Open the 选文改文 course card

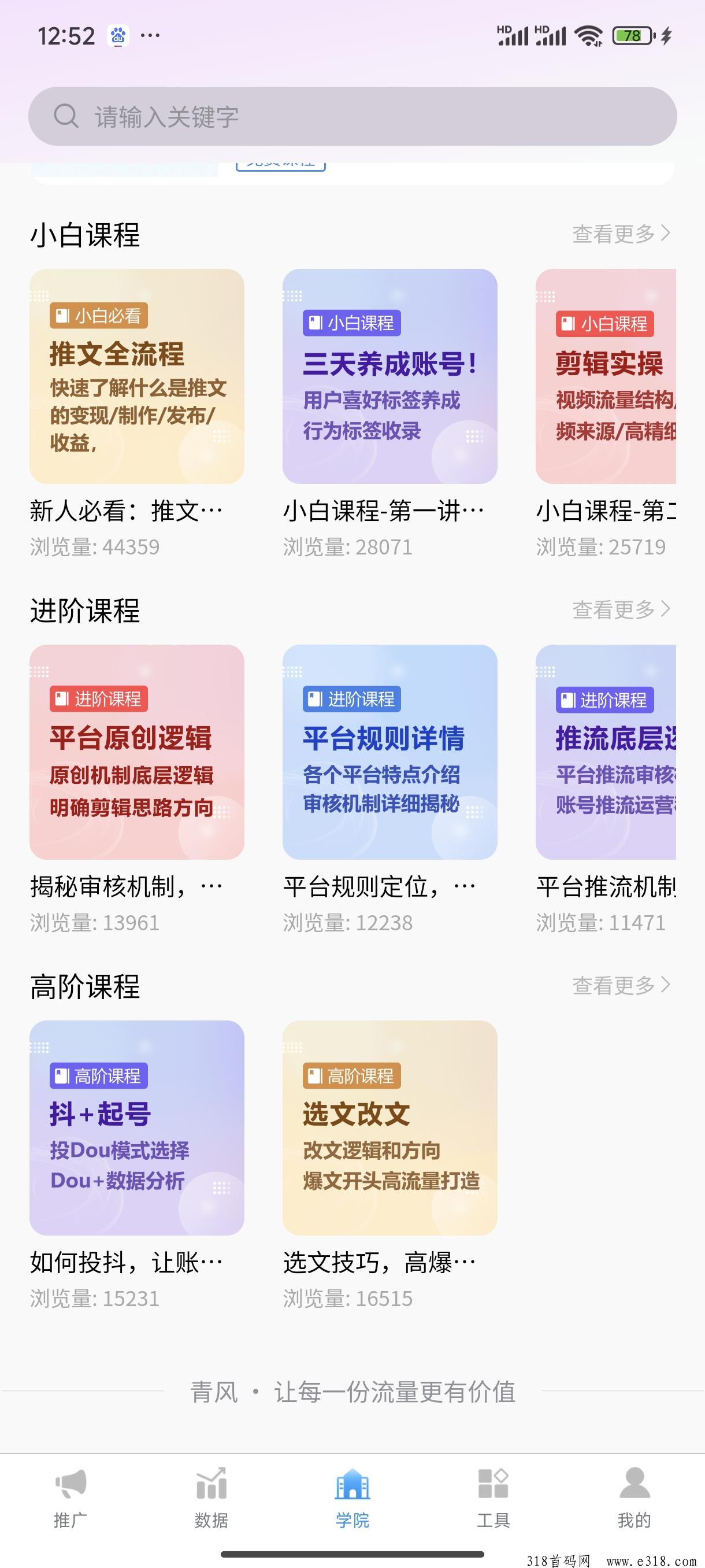click(x=389, y=1128)
